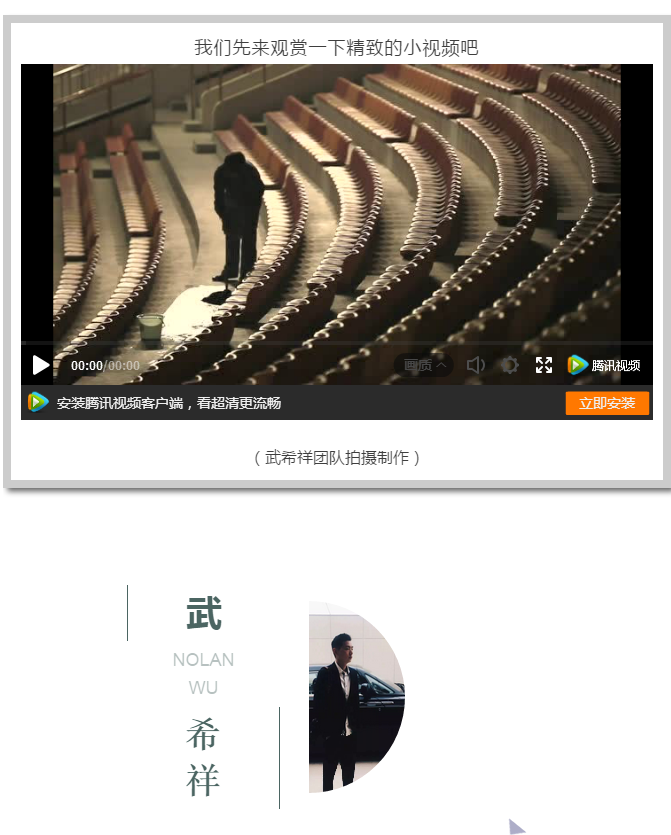Open the 腾讯视频 link in the player

tap(604, 365)
